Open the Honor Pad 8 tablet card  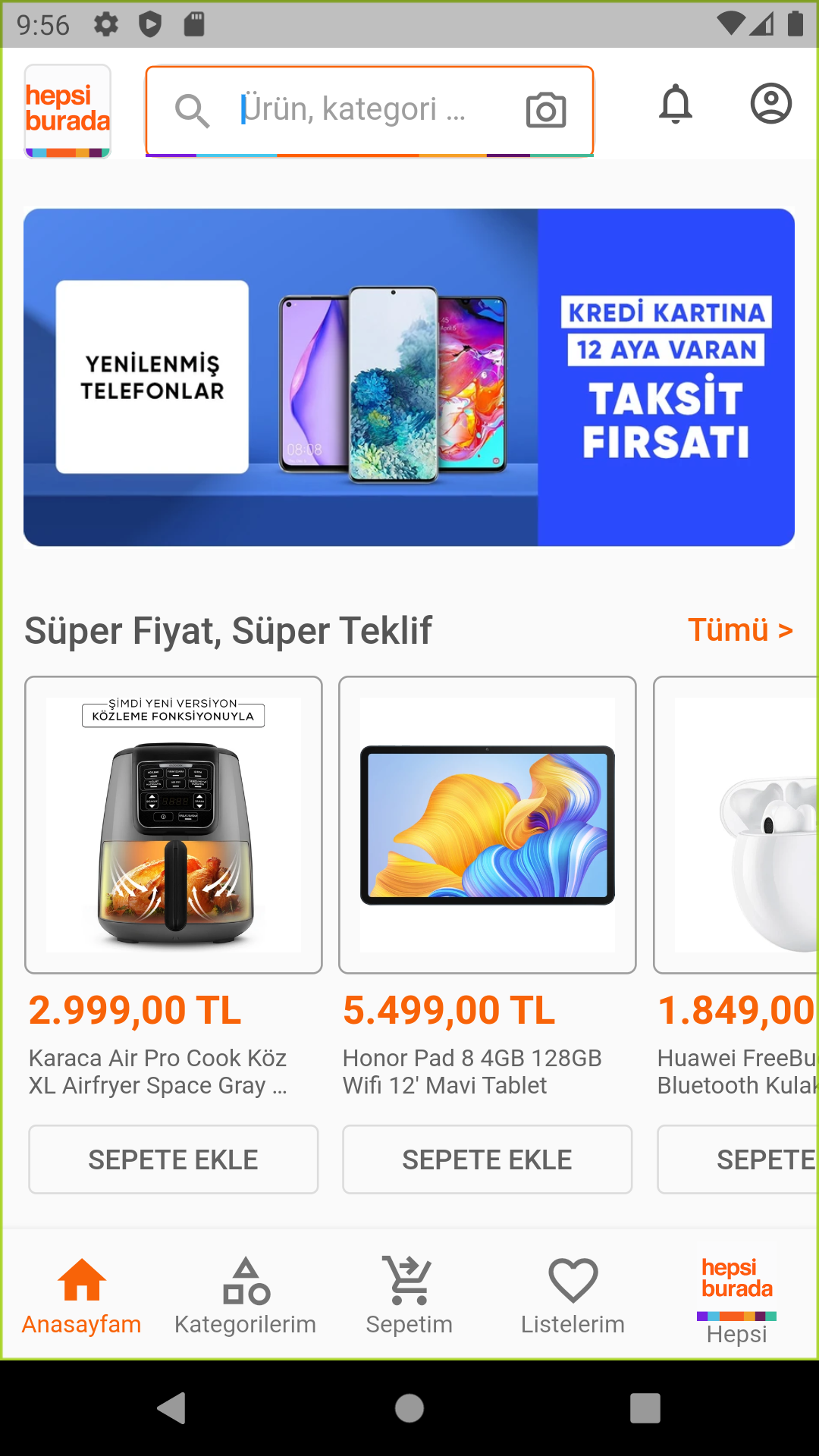(487, 825)
